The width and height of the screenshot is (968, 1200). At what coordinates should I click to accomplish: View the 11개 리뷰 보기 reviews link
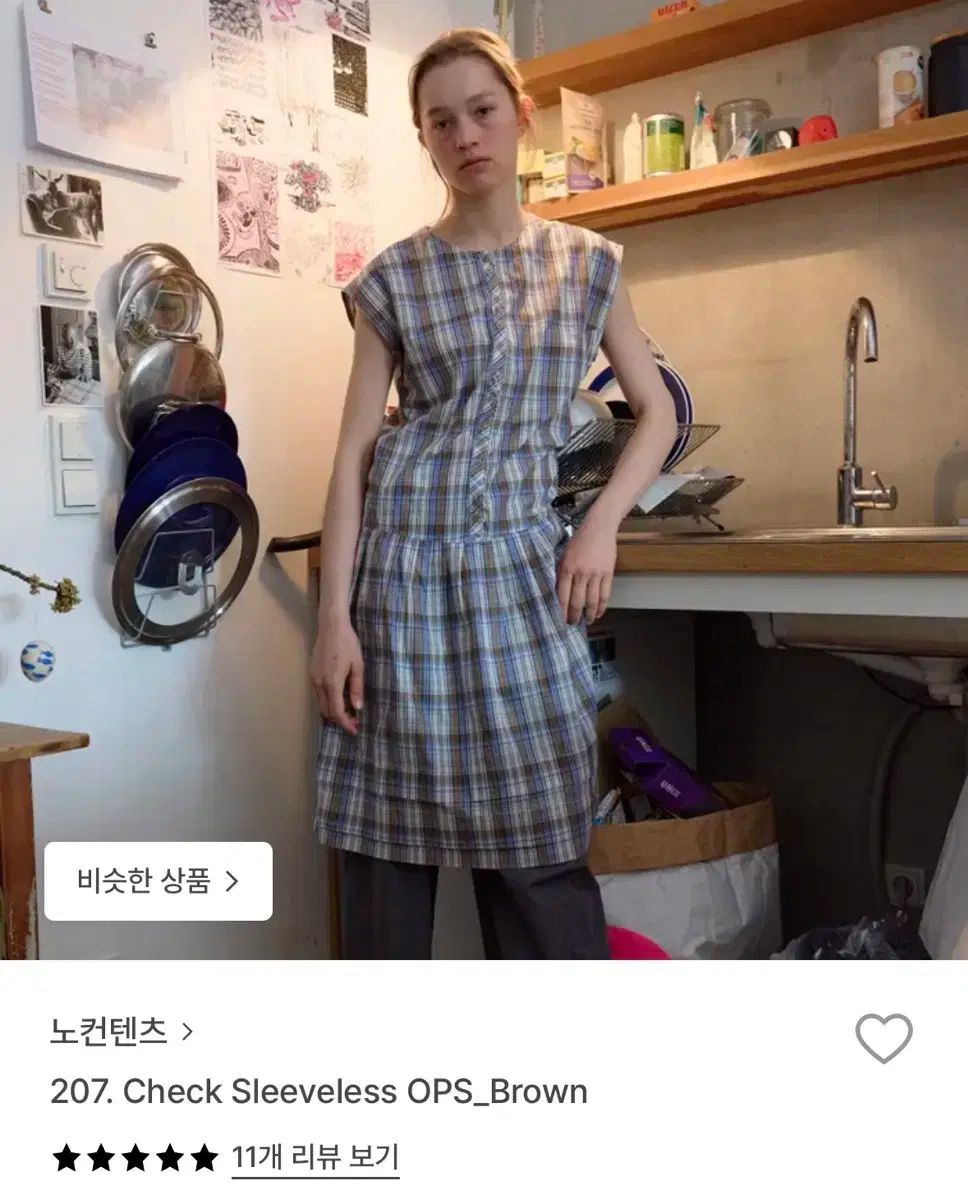coord(315,1158)
